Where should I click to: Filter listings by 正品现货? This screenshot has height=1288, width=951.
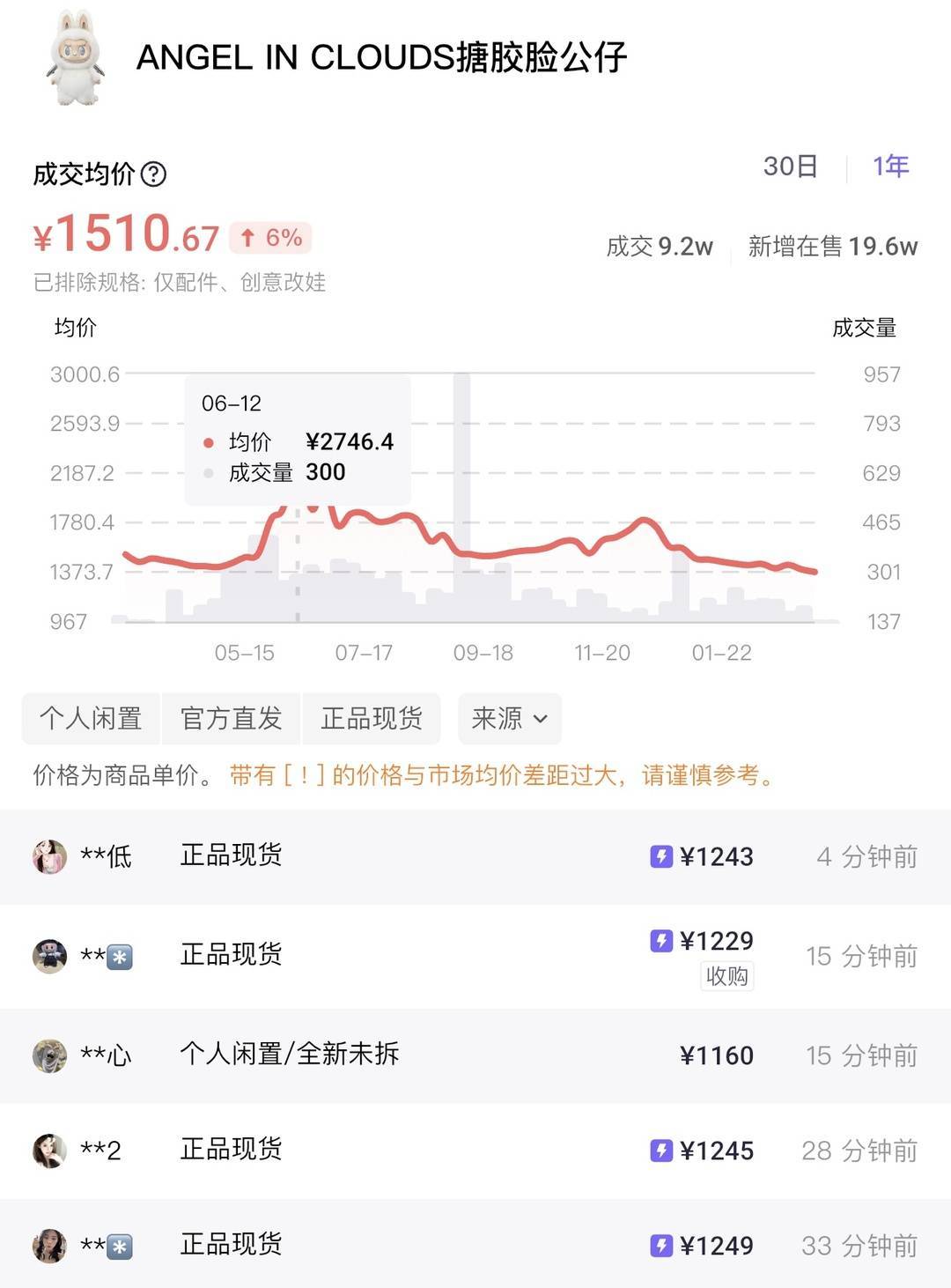coord(372,719)
